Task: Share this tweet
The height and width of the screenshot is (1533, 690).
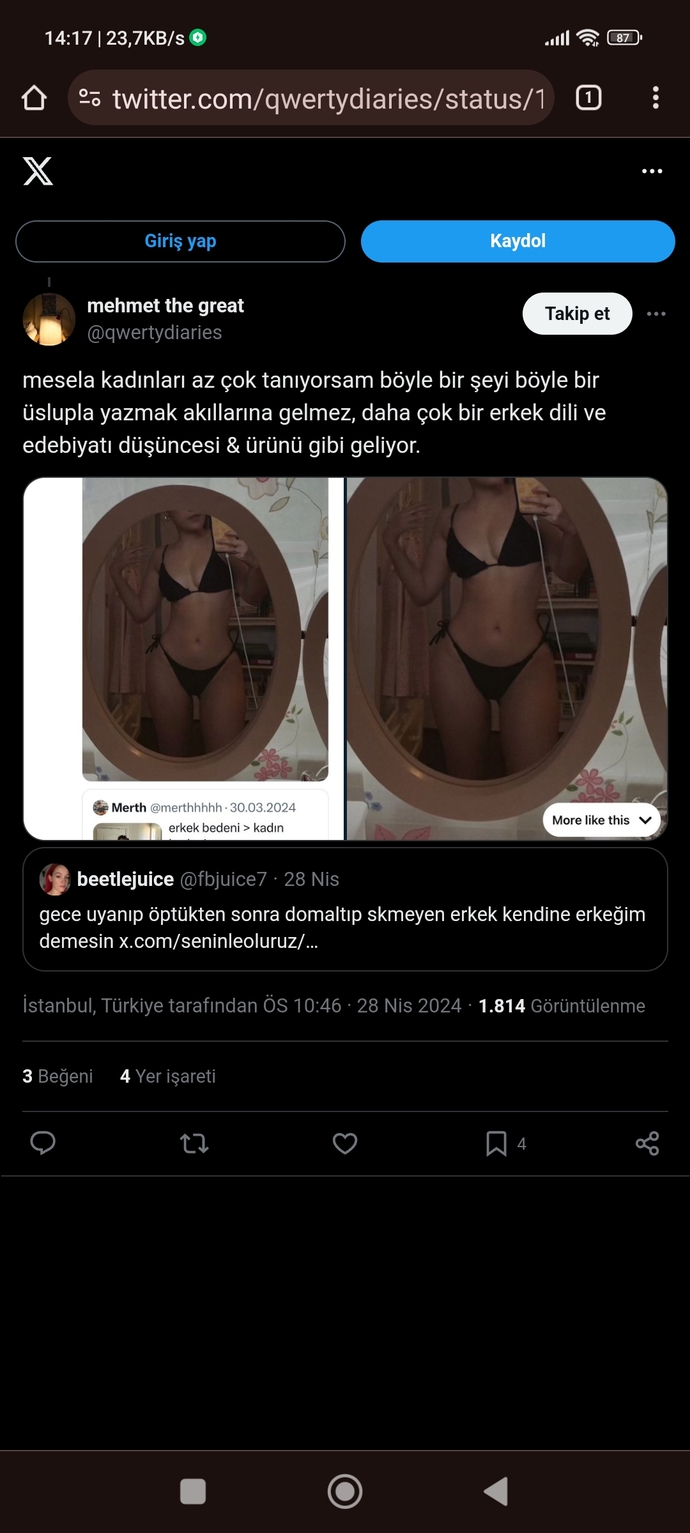Action: tap(647, 1143)
